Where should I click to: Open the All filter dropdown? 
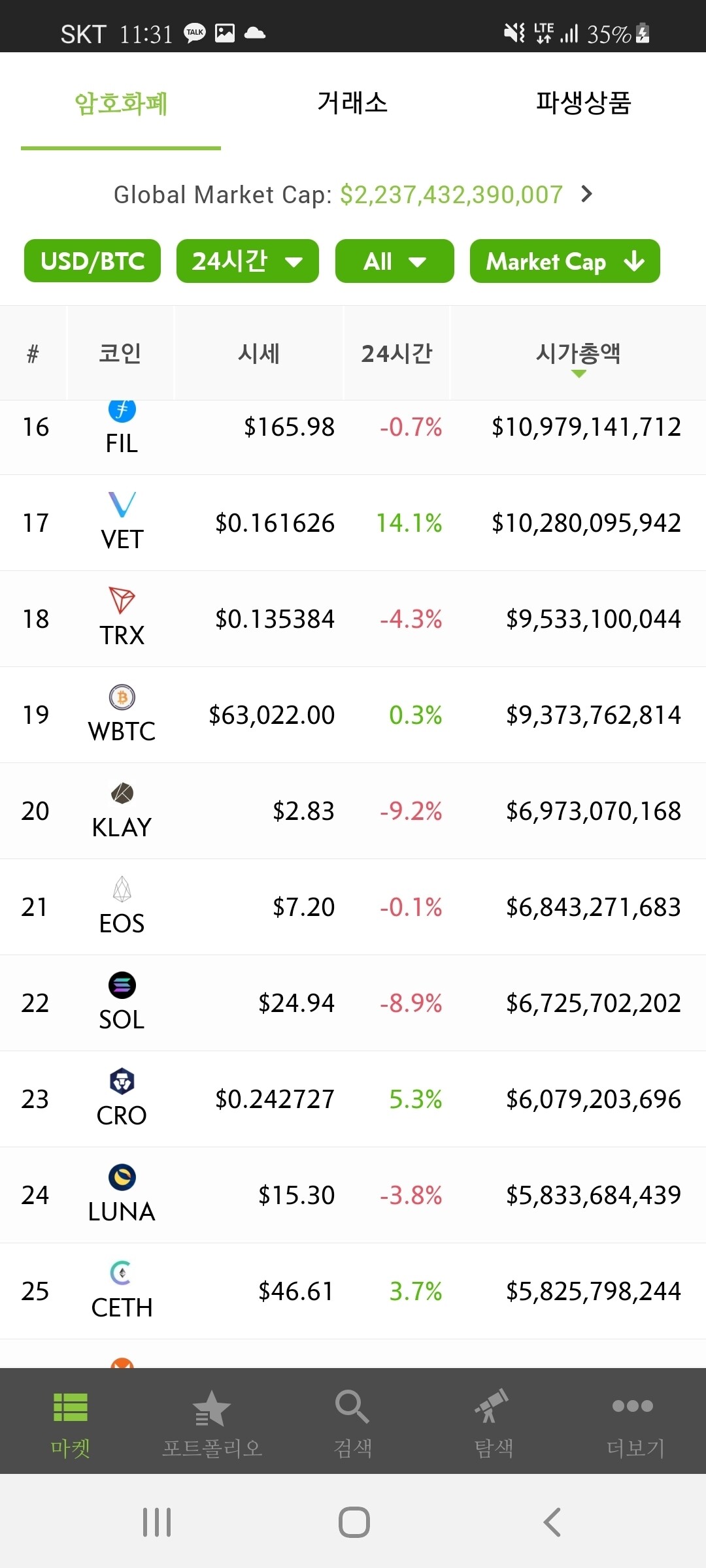(394, 261)
